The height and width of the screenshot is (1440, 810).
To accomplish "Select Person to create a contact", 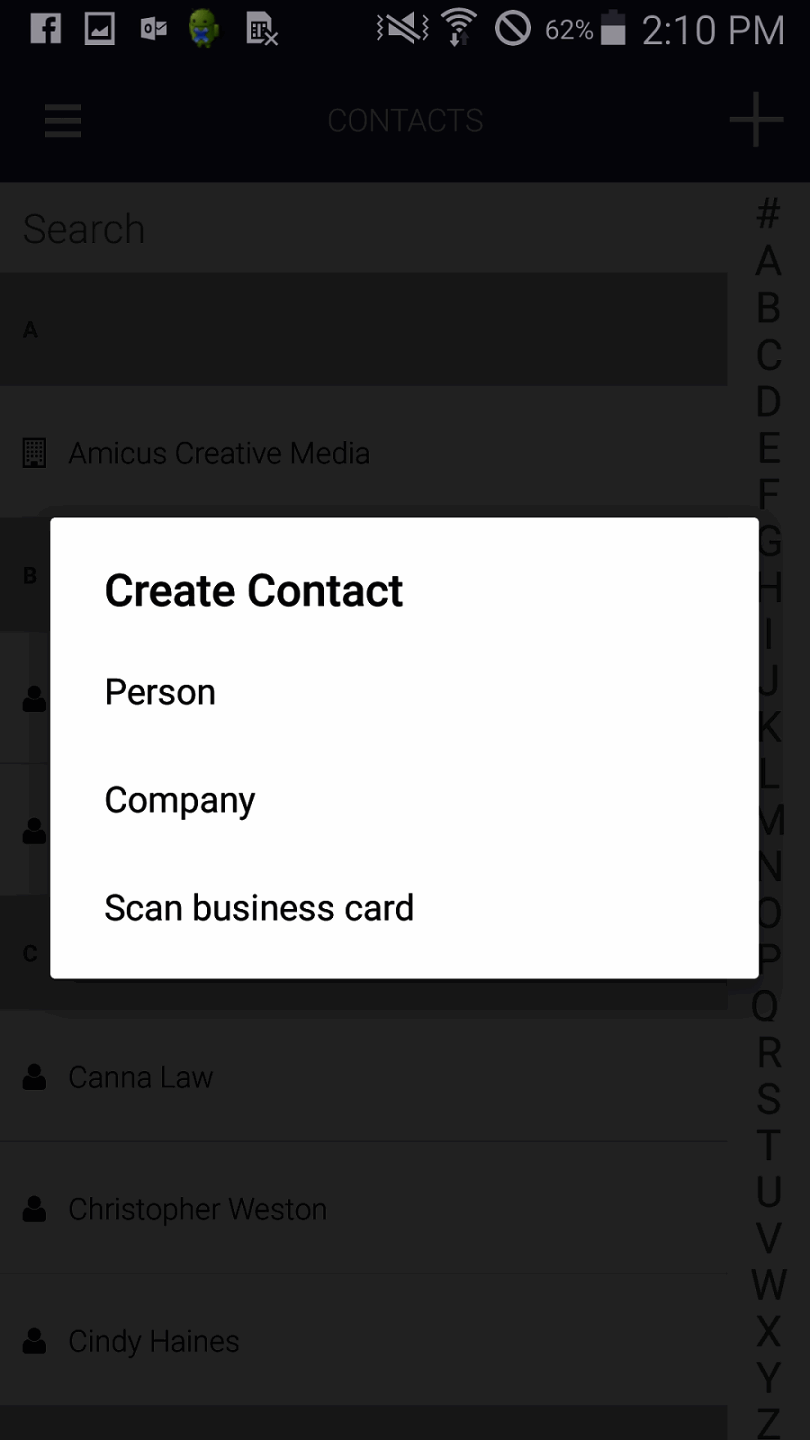I will tap(160, 692).
